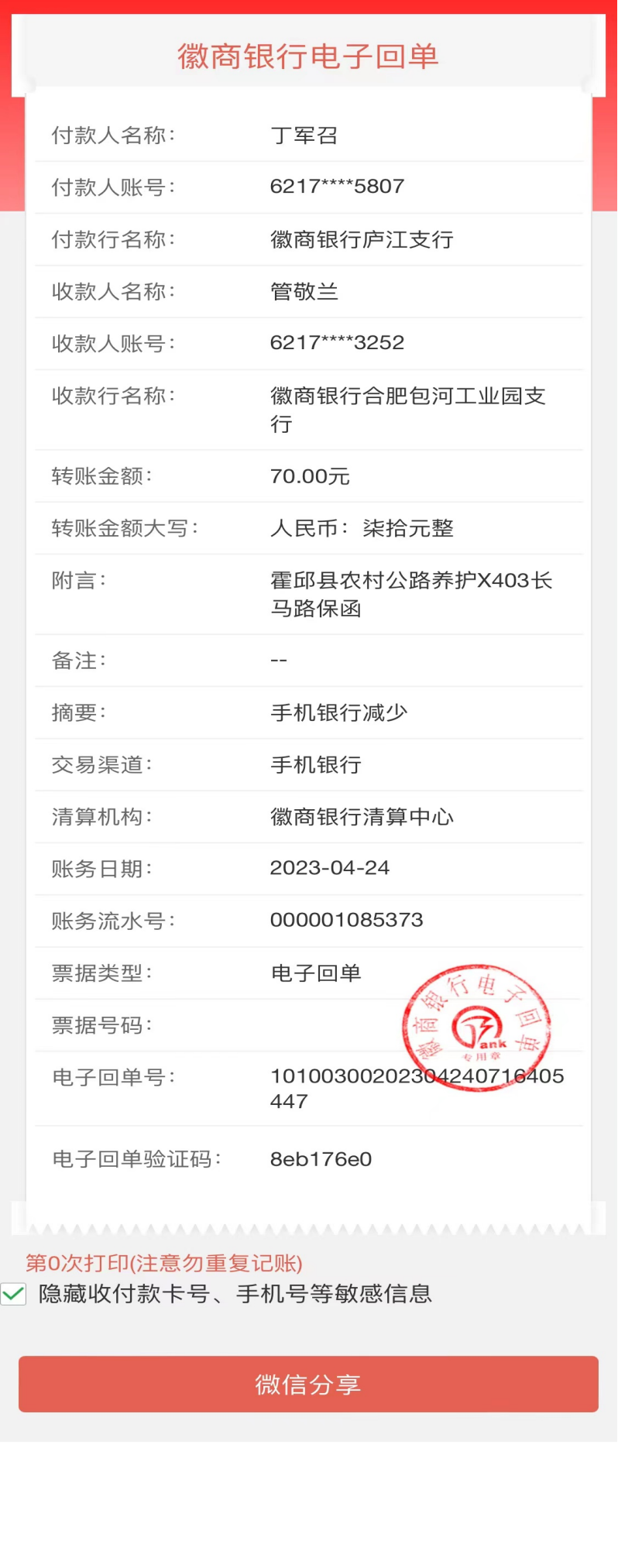Share the receipt via 微信分享 button

[x=308, y=1384]
